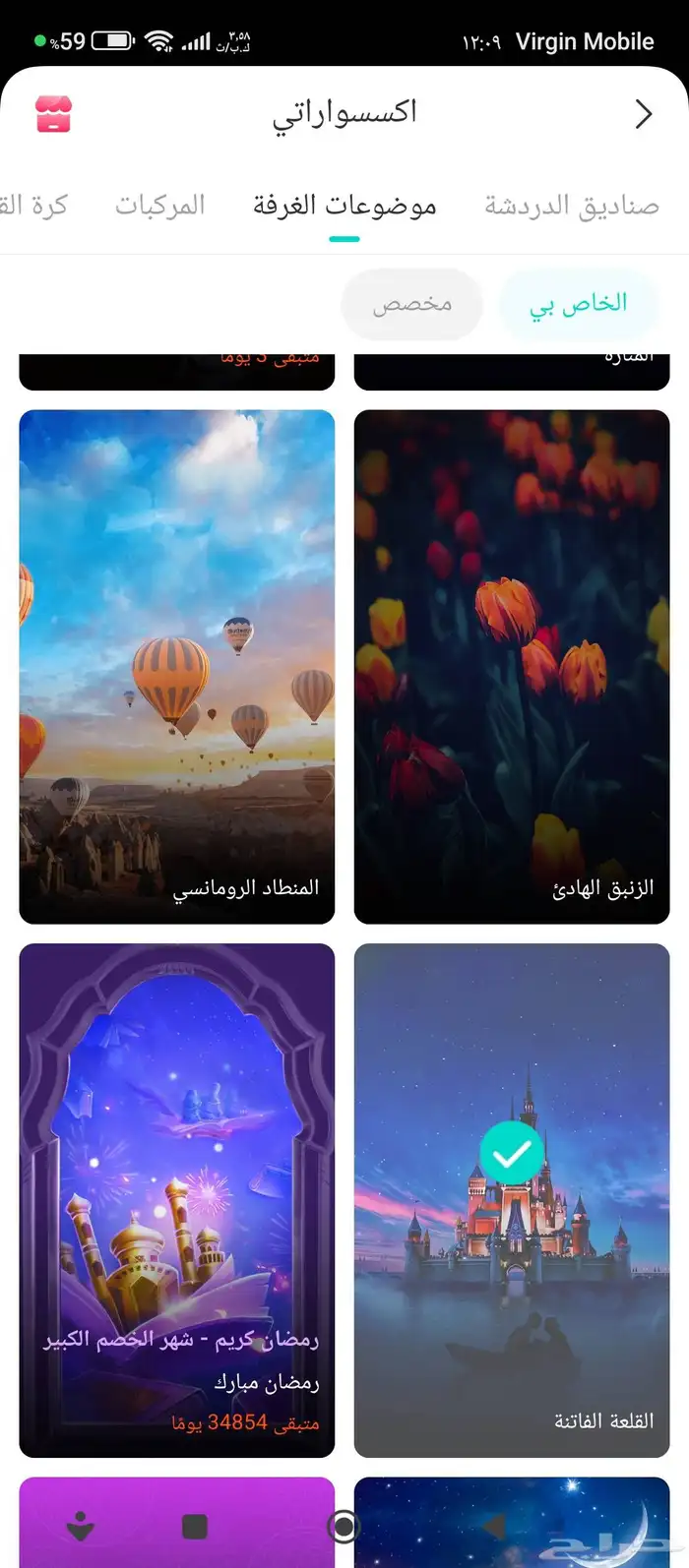The height and width of the screenshot is (1568, 689).
Task: Open the كرة tab
Action: (35, 206)
